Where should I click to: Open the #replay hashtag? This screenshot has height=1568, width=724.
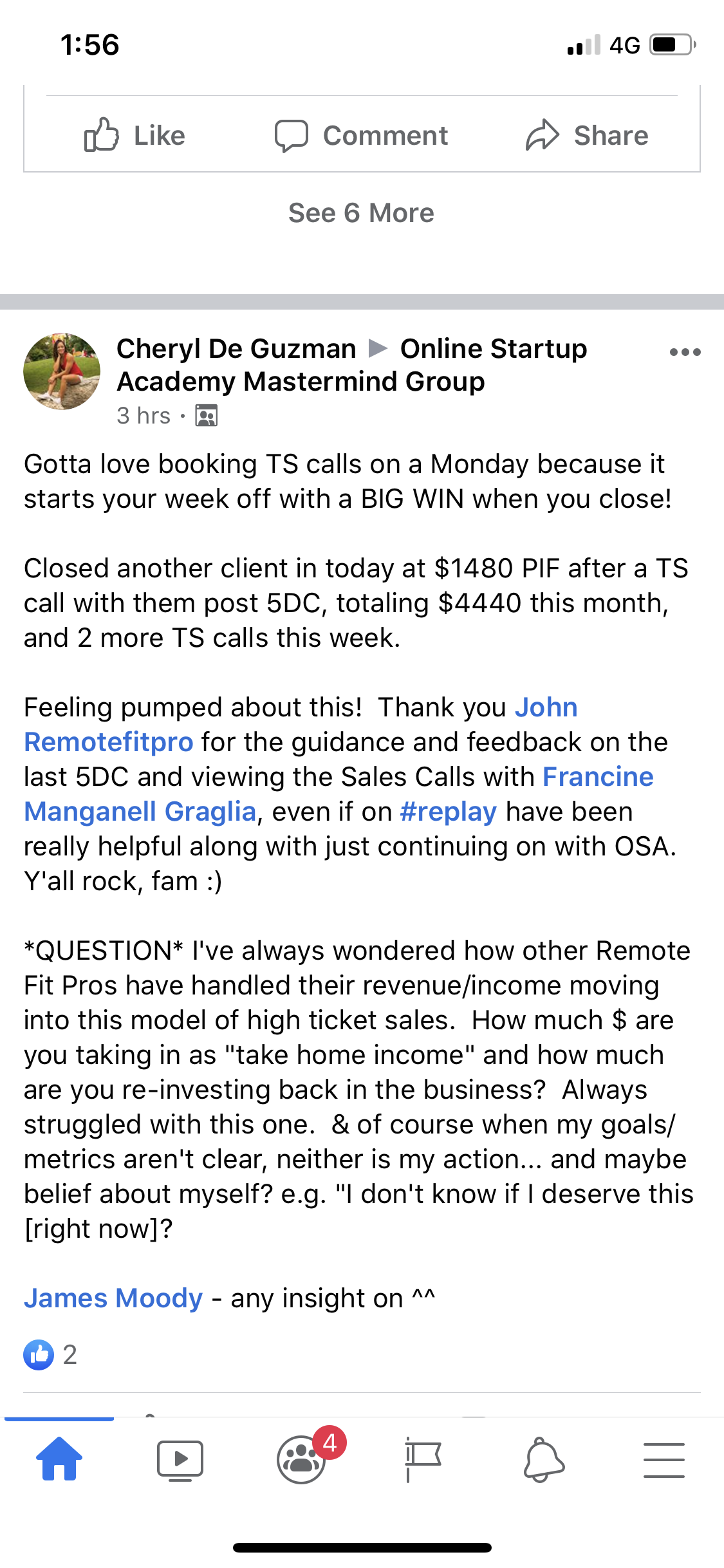click(x=448, y=812)
